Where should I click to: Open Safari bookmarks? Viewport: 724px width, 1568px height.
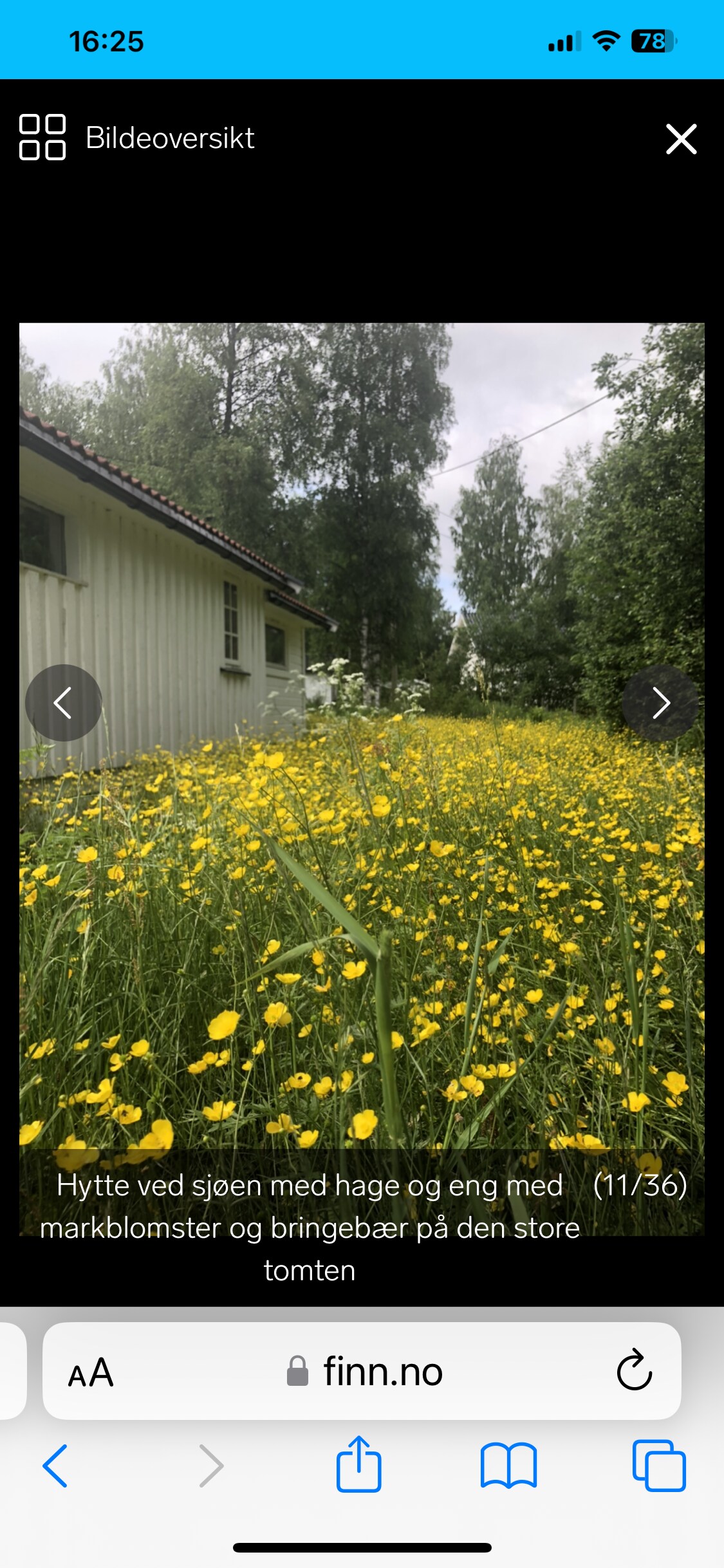pyautogui.click(x=508, y=1466)
